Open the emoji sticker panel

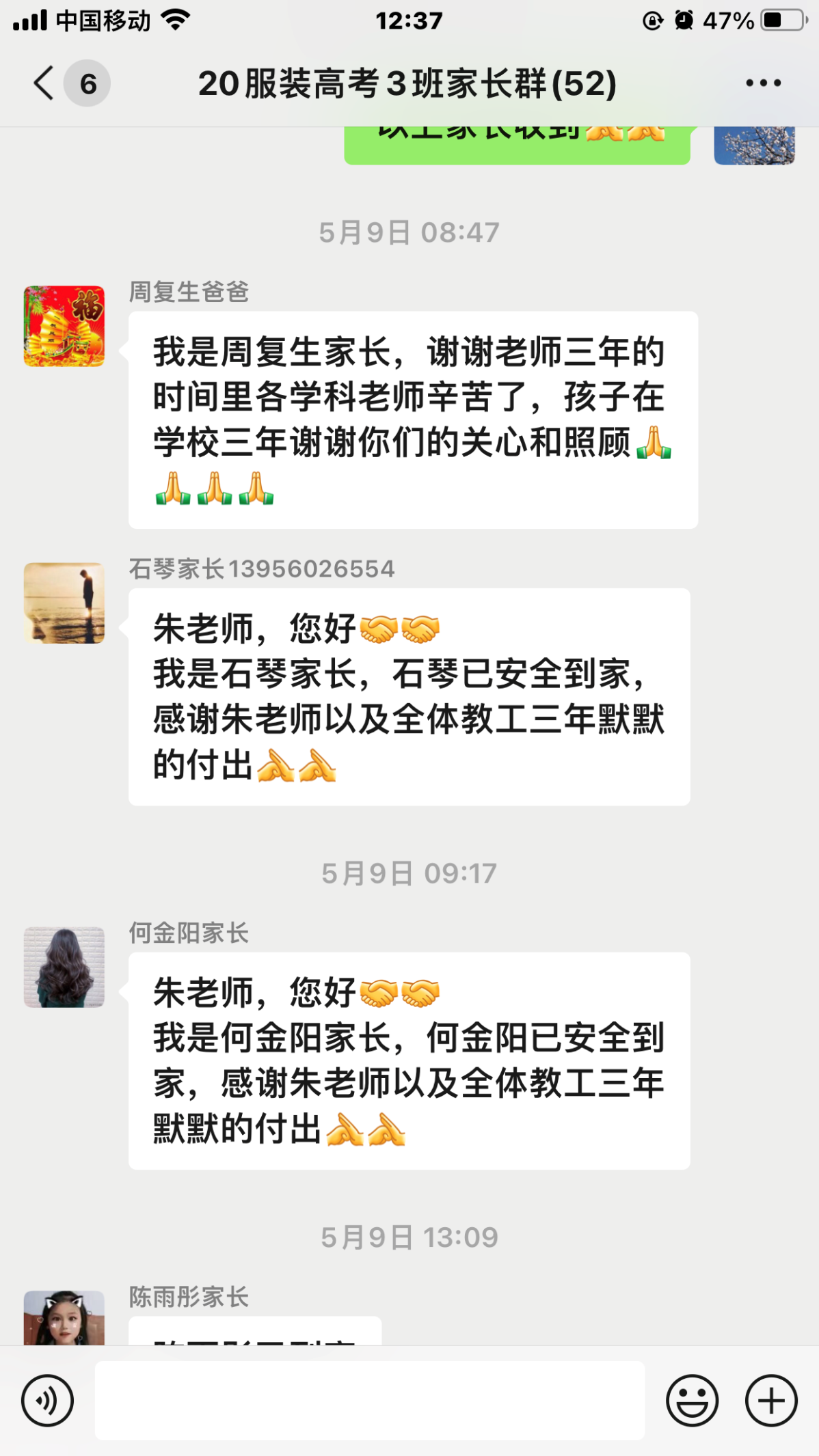coord(692,1401)
